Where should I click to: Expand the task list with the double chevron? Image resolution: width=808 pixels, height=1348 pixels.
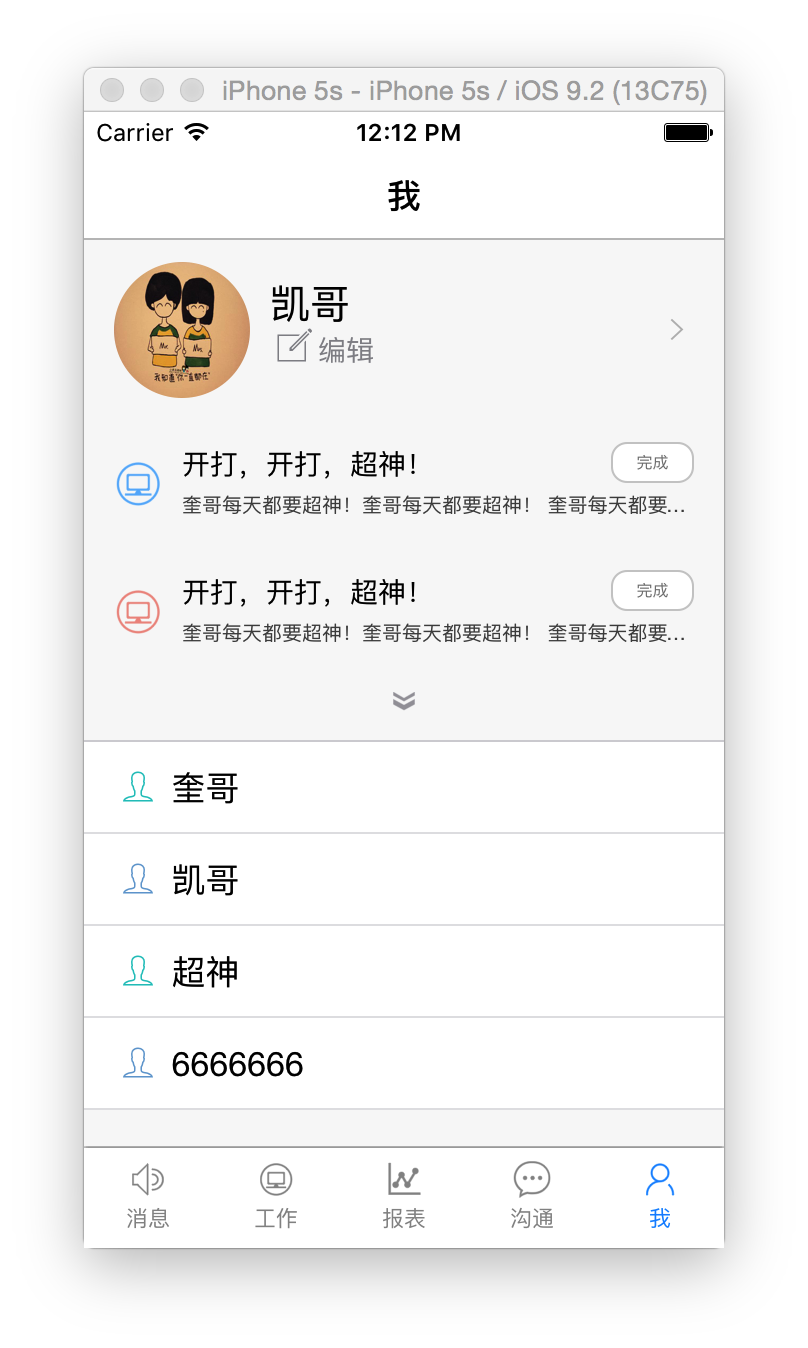tap(404, 701)
